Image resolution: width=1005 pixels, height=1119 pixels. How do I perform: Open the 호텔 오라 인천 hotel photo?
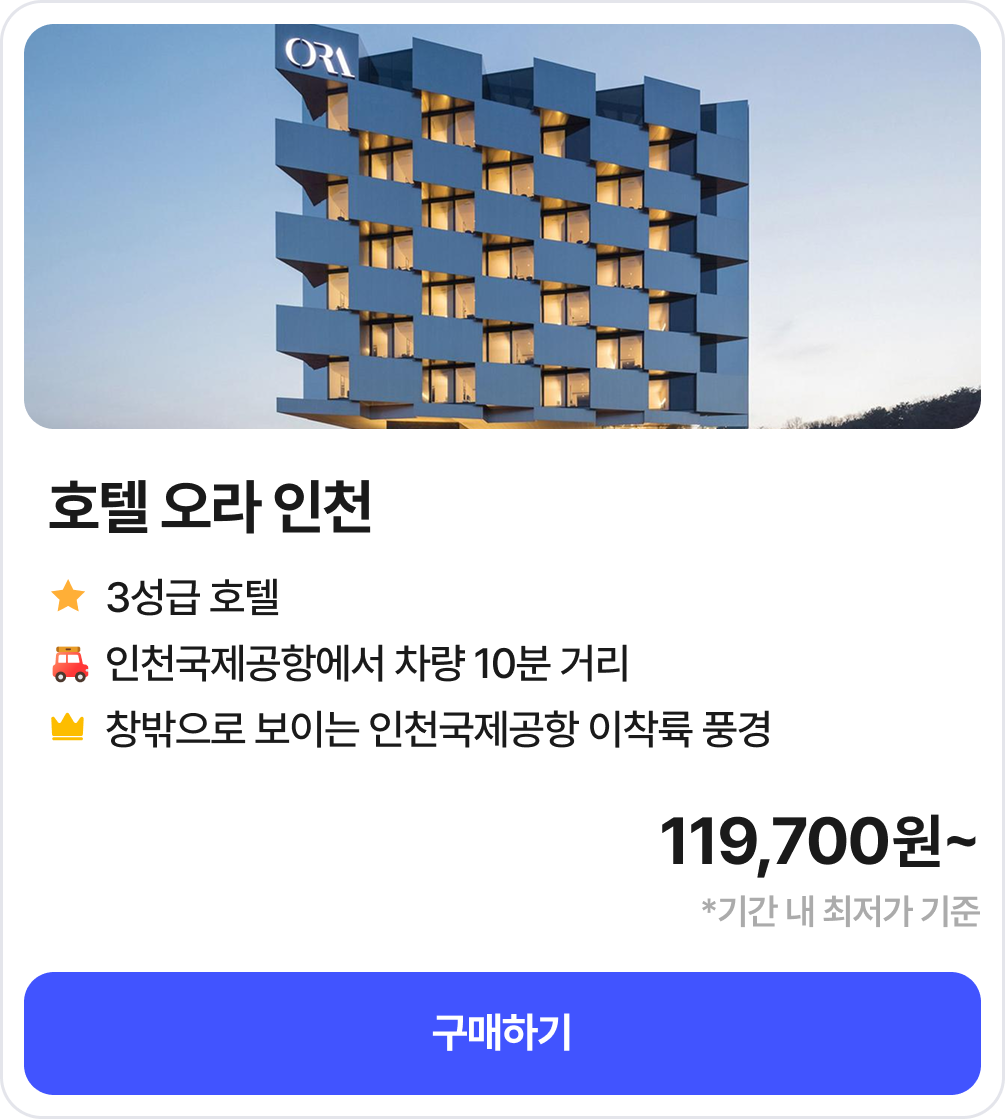tap(502, 227)
